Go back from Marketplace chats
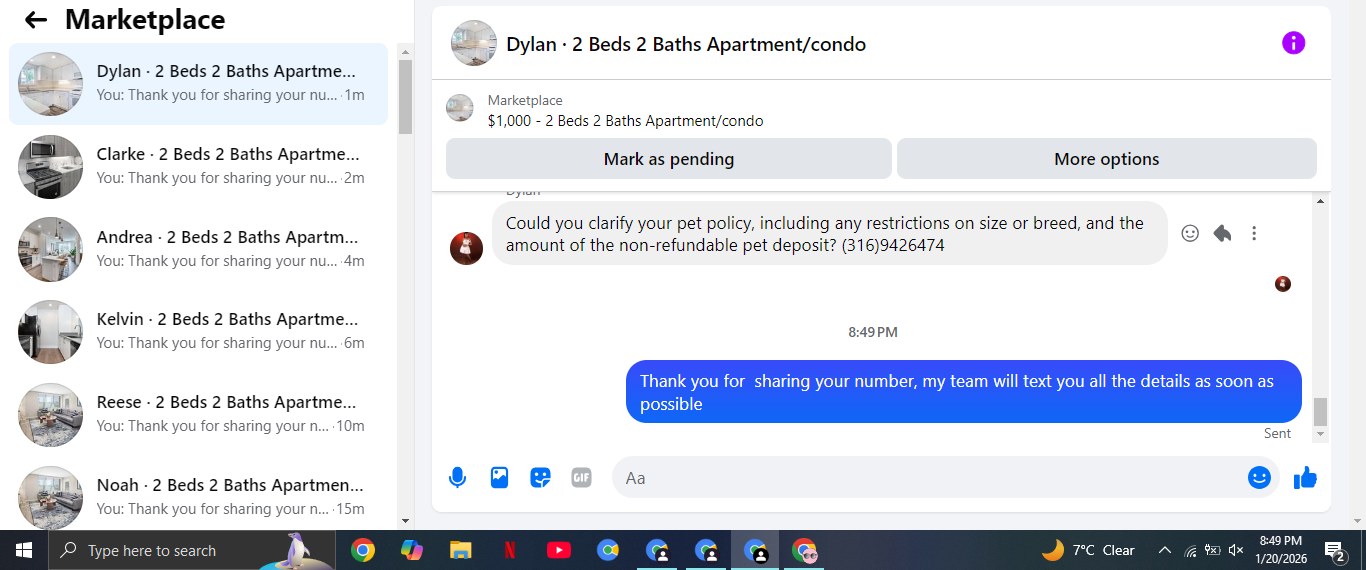Screen dimensions: 1366x570 (x=36, y=19)
